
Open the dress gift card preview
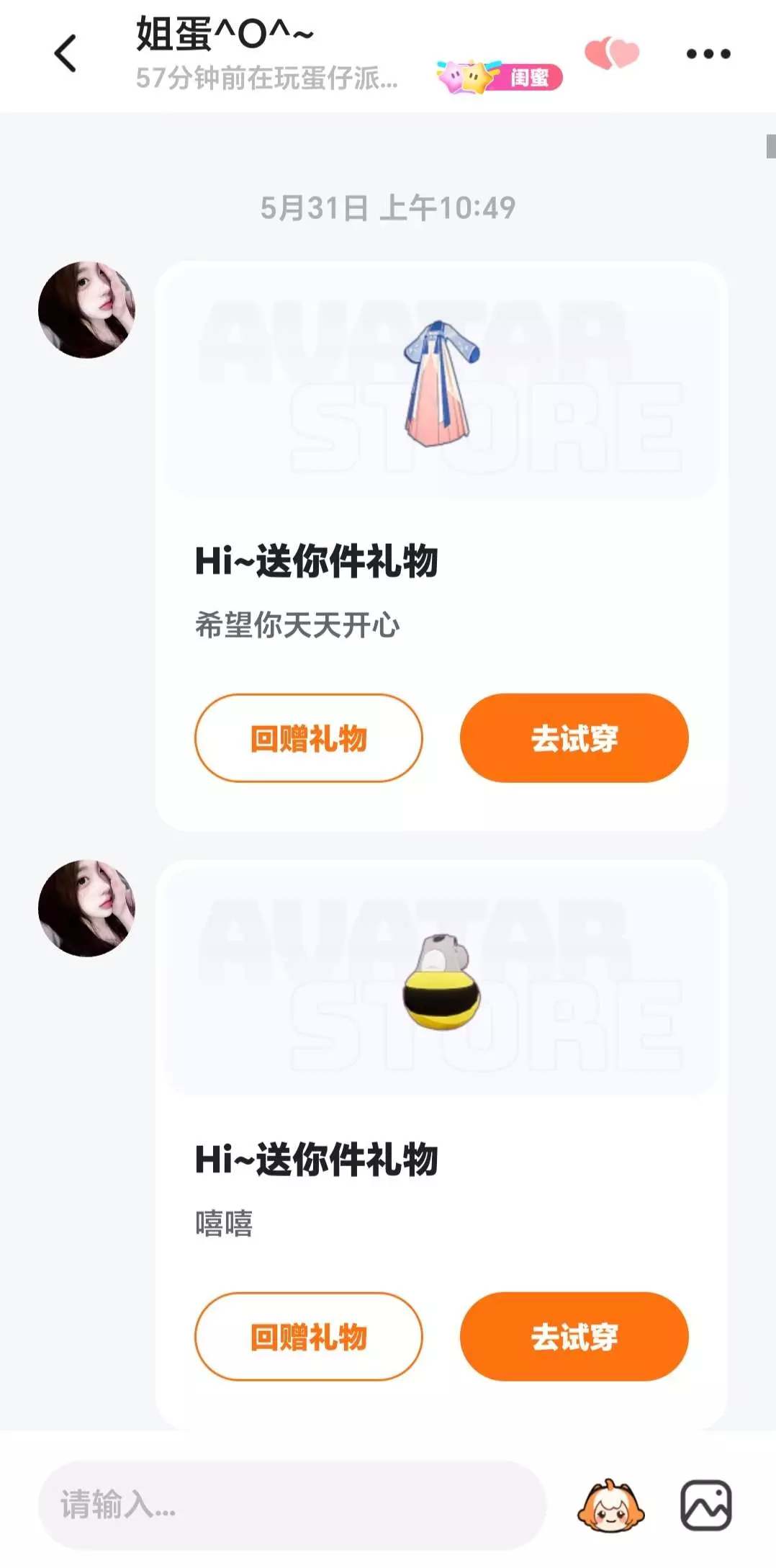click(x=441, y=382)
